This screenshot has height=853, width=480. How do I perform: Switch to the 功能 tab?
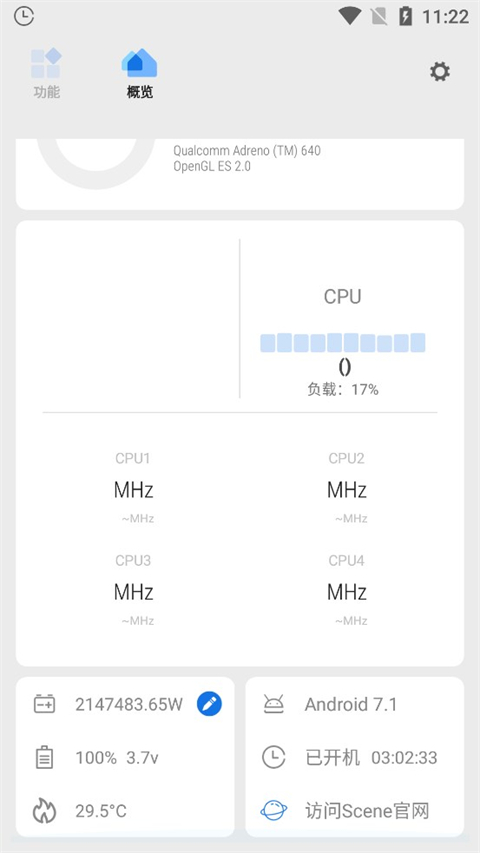tap(46, 73)
